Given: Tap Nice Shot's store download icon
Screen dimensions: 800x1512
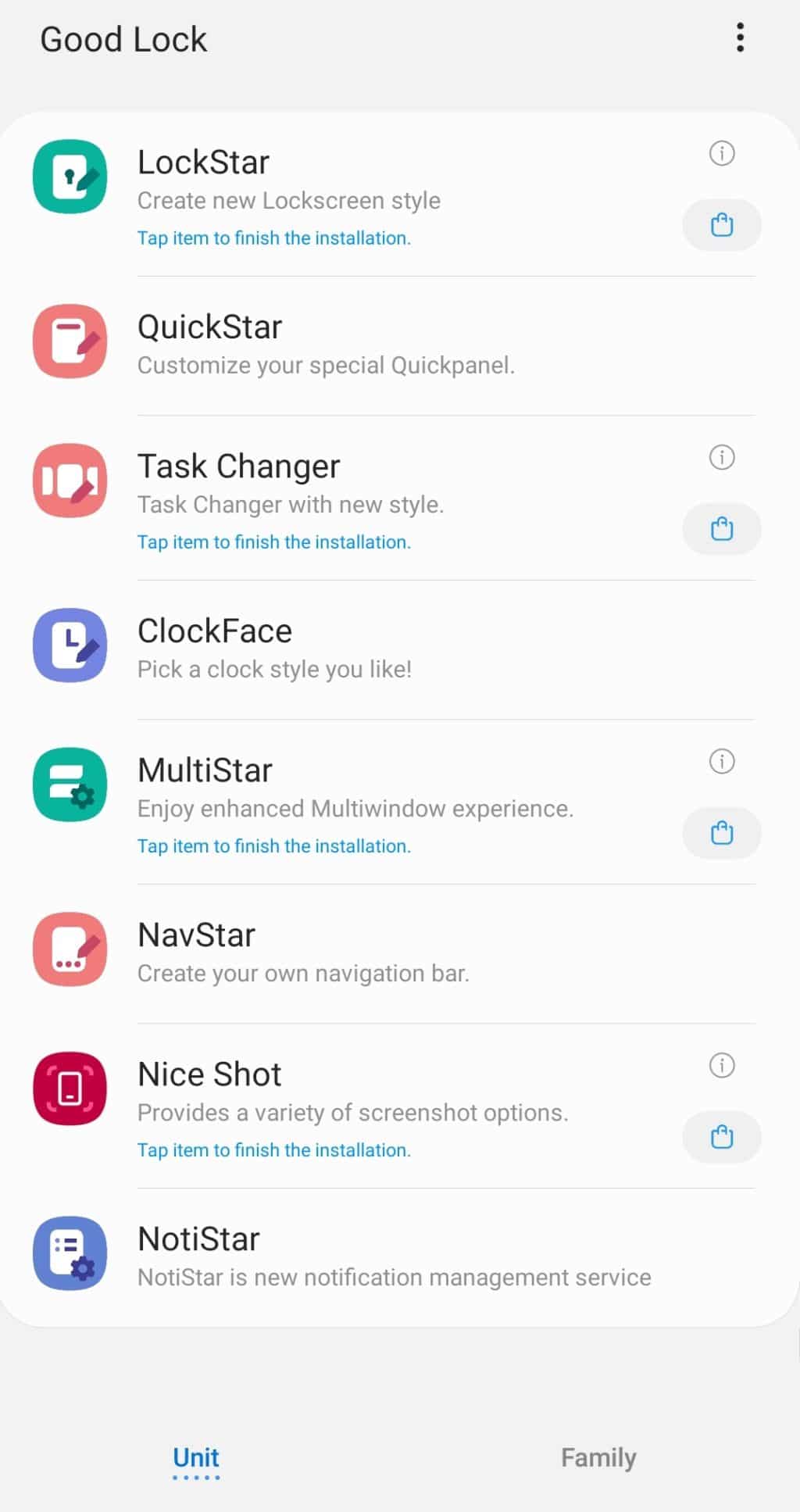Looking at the screenshot, I should click(x=721, y=1136).
